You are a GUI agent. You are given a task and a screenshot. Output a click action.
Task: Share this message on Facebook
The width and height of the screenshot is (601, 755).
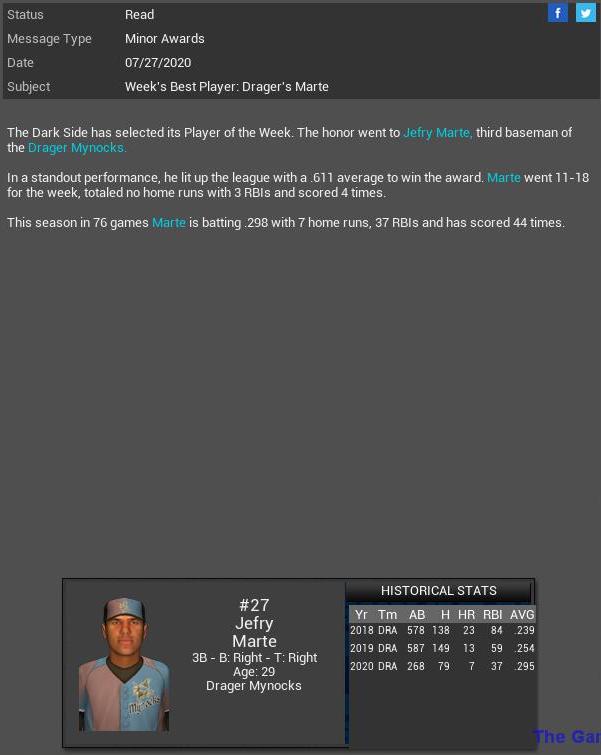click(558, 13)
